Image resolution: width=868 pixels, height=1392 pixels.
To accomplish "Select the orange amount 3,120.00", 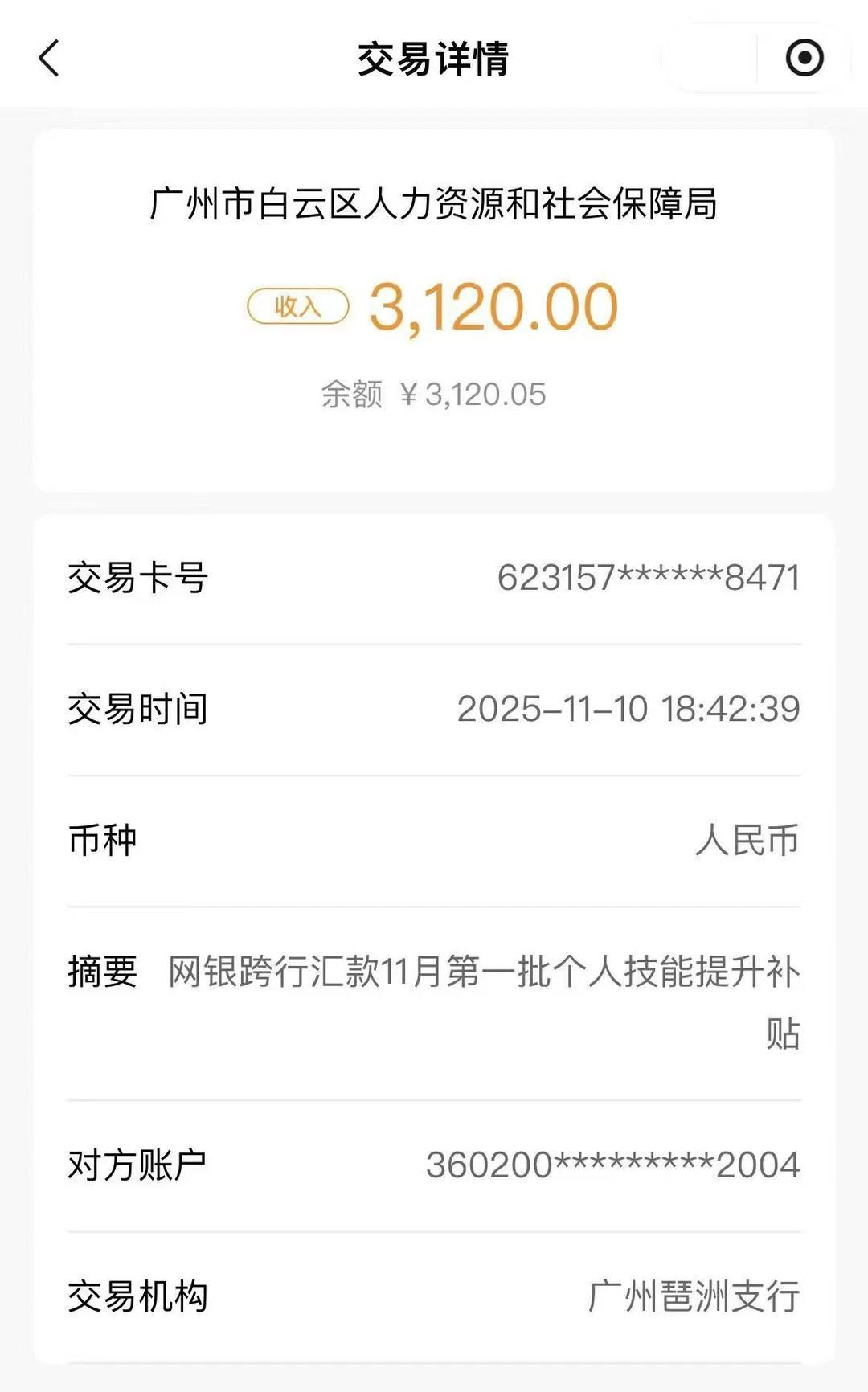I will 494,307.
